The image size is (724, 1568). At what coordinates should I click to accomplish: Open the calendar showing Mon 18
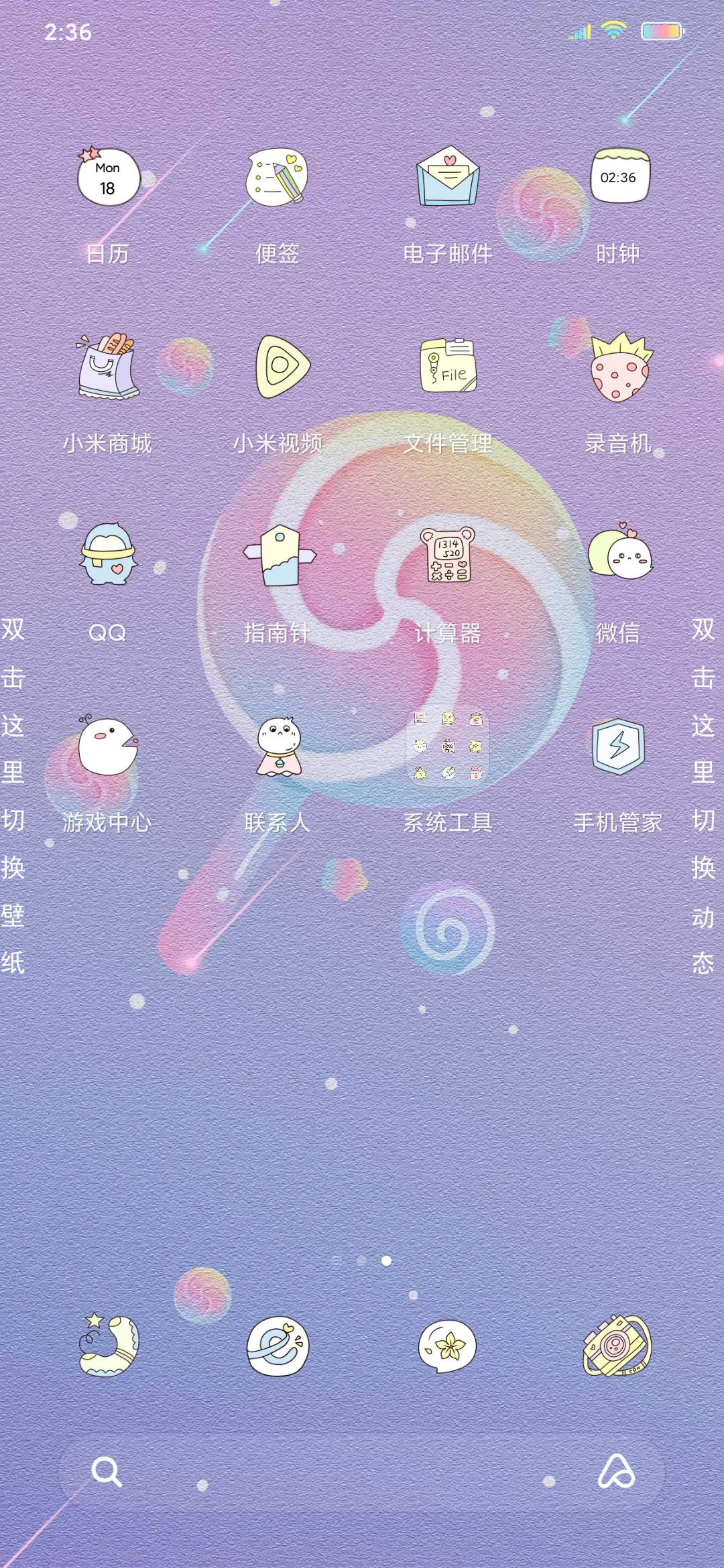pyautogui.click(x=107, y=176)
